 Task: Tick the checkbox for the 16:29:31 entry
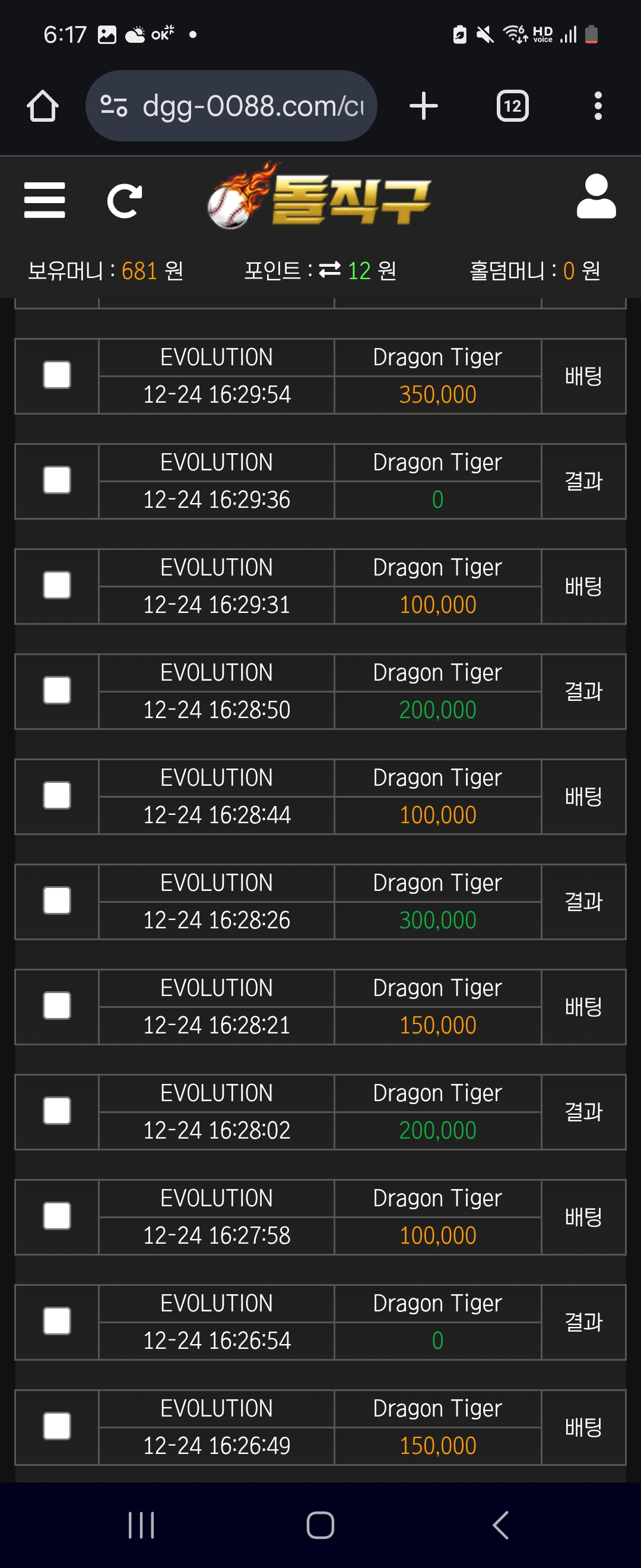(x=57, y=586)
